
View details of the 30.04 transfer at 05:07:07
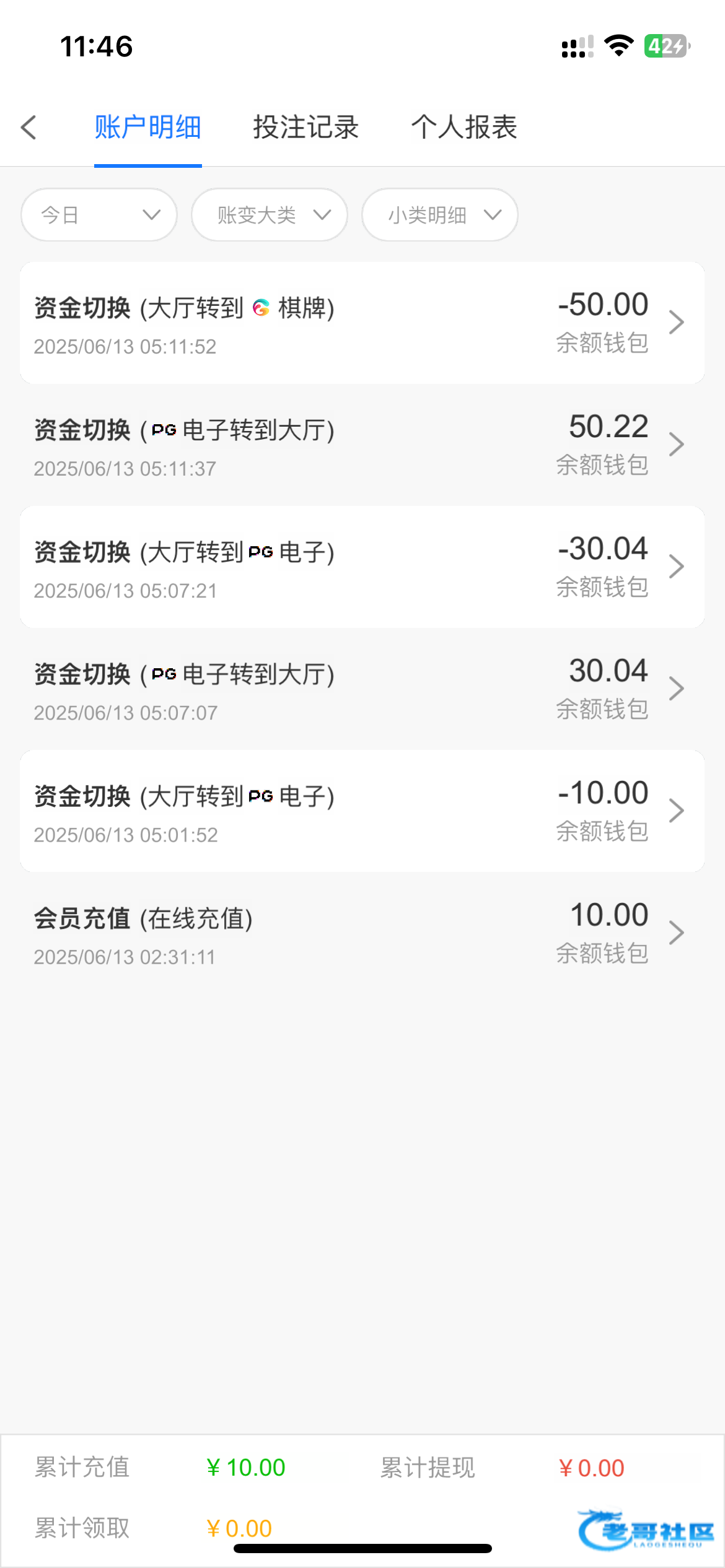pos(362,689)
